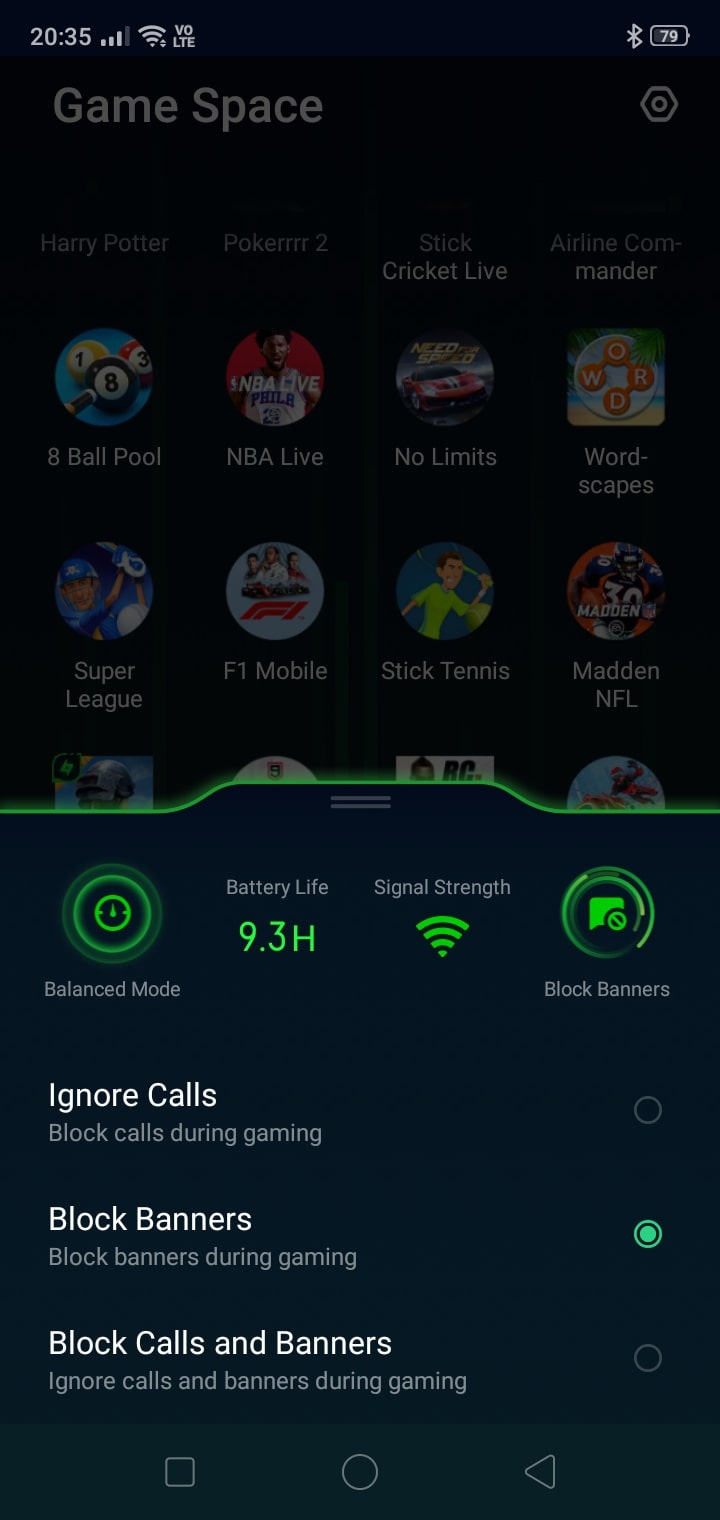The image size is (720, 1520).
Task: Select the Block Banners radio option
Action: tap(648, 1234)
